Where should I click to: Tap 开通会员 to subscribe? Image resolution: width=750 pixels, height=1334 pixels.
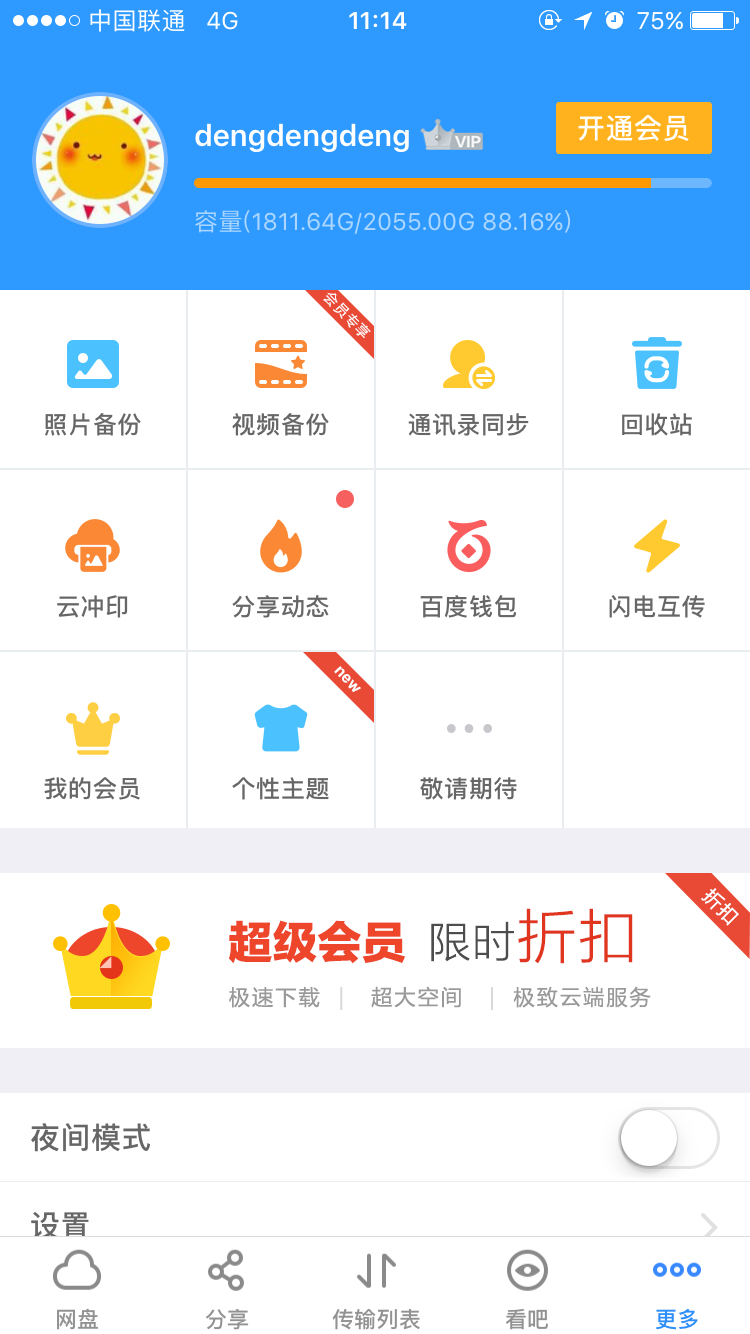pos(633,128)
